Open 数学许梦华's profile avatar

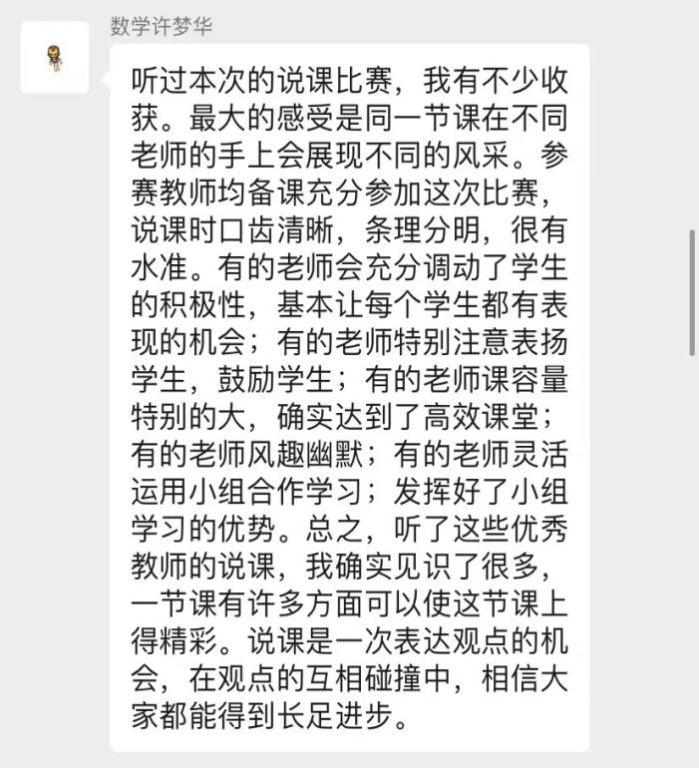(x=55, y=58)
